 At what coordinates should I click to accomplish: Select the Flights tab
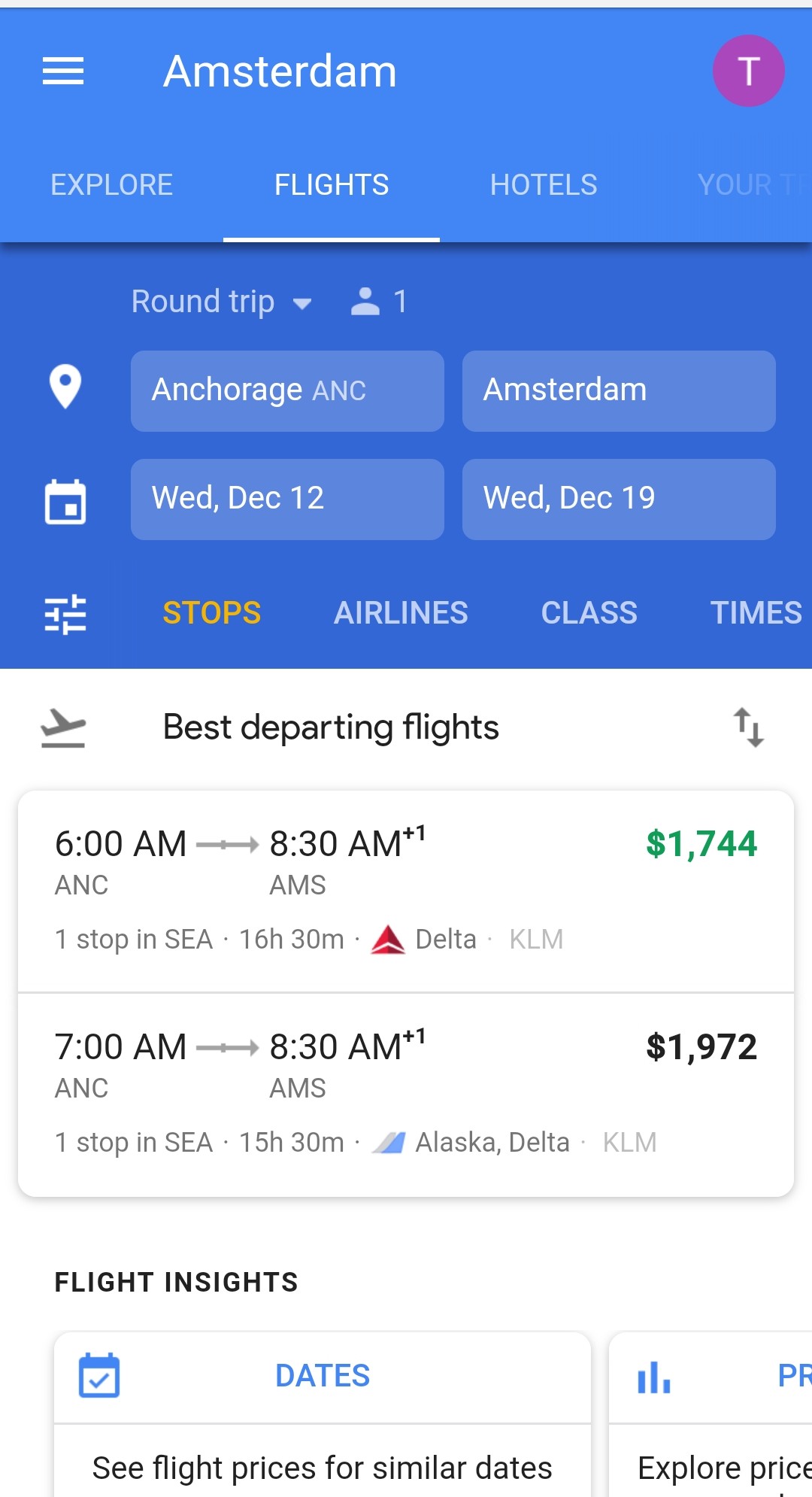(332, 185)
